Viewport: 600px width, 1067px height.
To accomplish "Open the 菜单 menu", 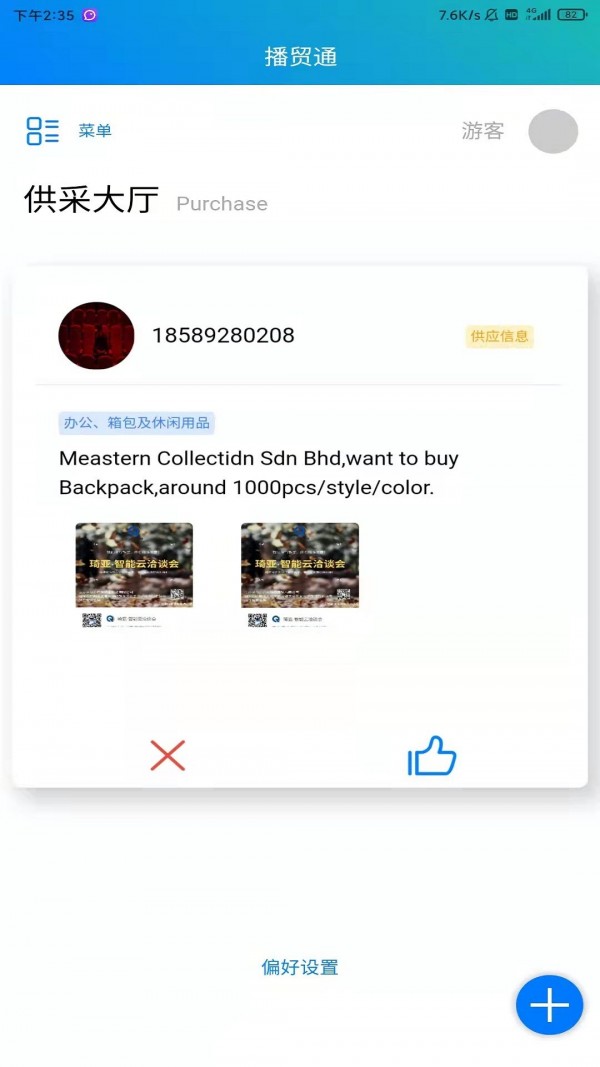I will coord(68,131).
